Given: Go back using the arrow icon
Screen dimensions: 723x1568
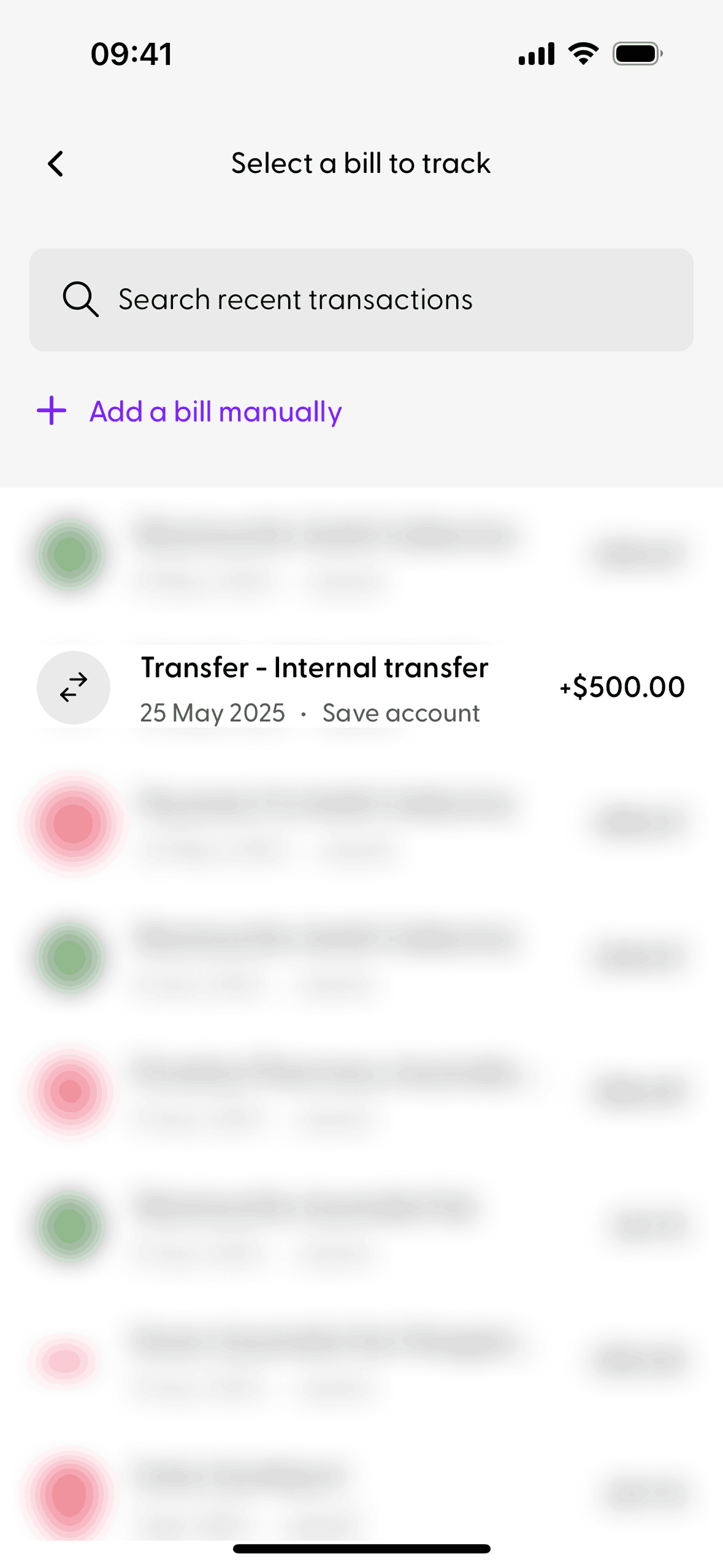Looking at the screenshot, I should (x=56, y=164).
